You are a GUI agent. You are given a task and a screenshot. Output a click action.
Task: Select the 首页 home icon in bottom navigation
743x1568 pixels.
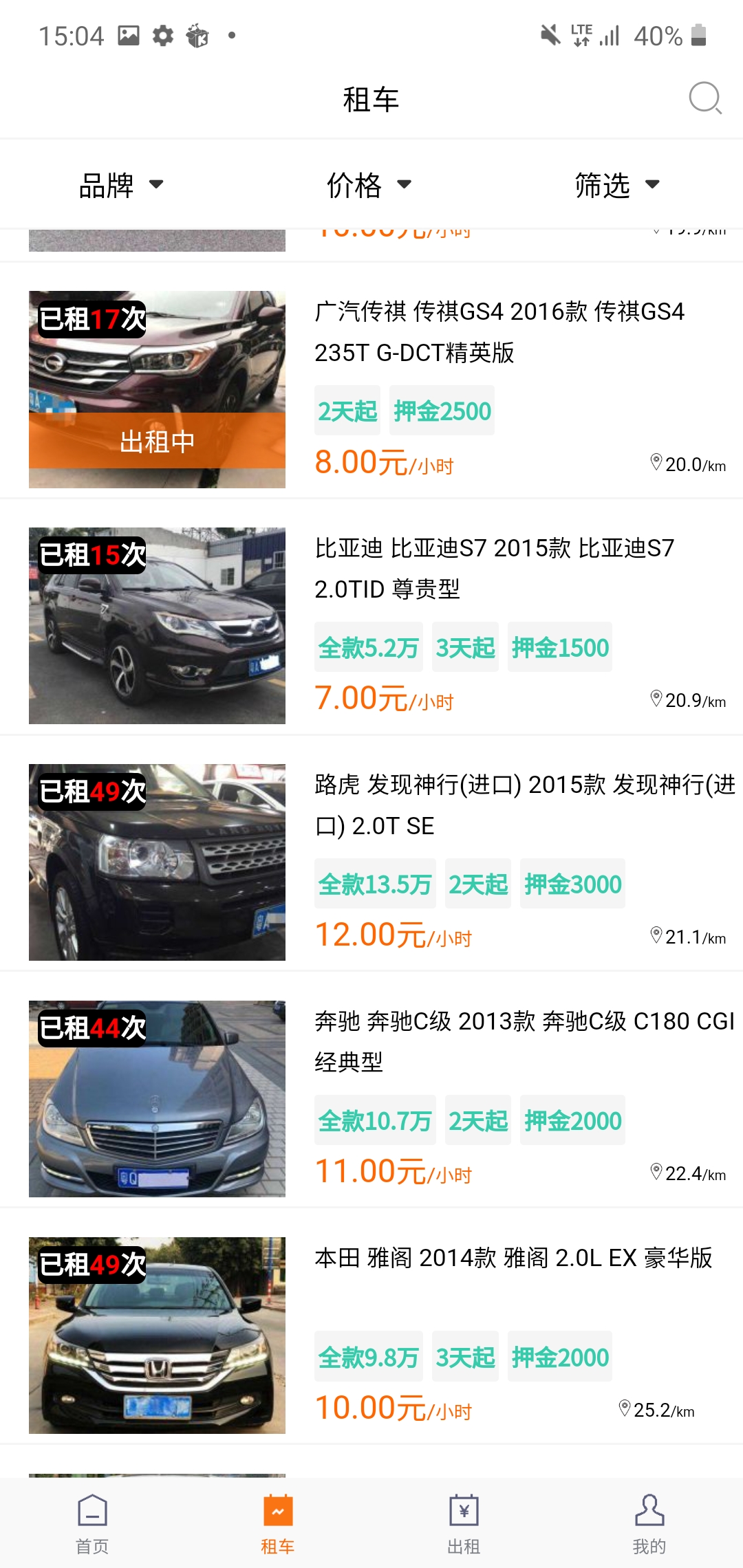[93, 1510]
